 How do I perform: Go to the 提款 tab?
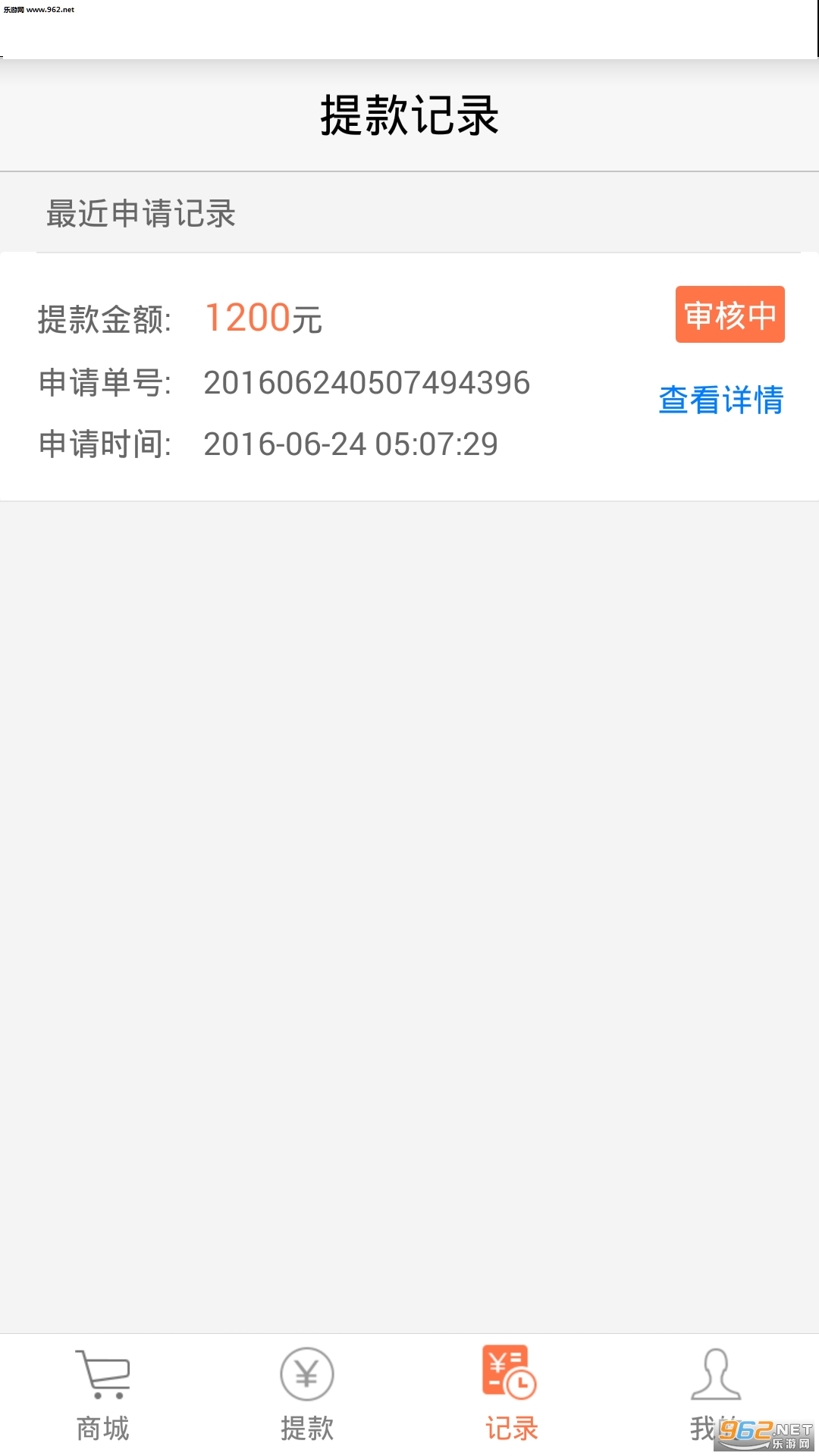pyautogui.click(x=307, y=1394)
